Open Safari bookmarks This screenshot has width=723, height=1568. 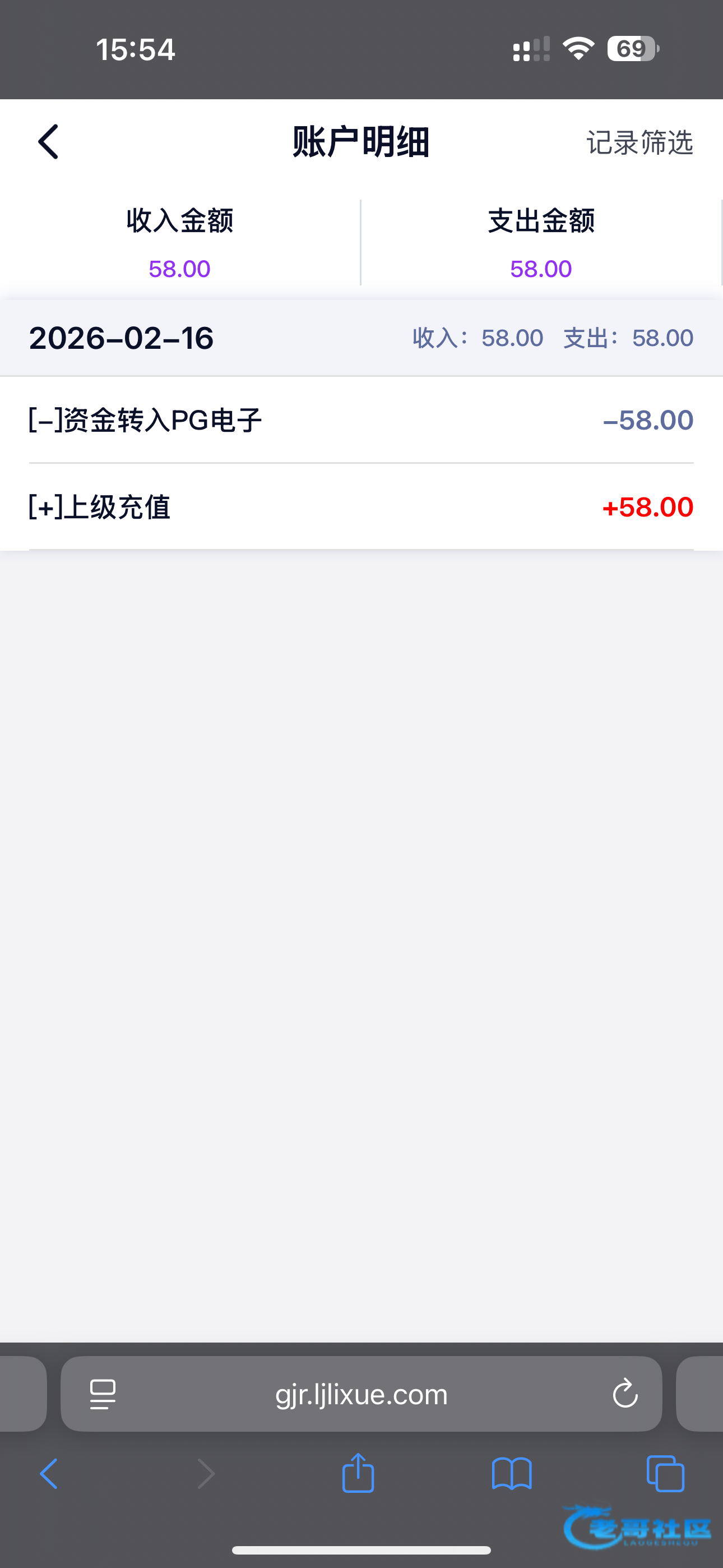point(511,1474)
